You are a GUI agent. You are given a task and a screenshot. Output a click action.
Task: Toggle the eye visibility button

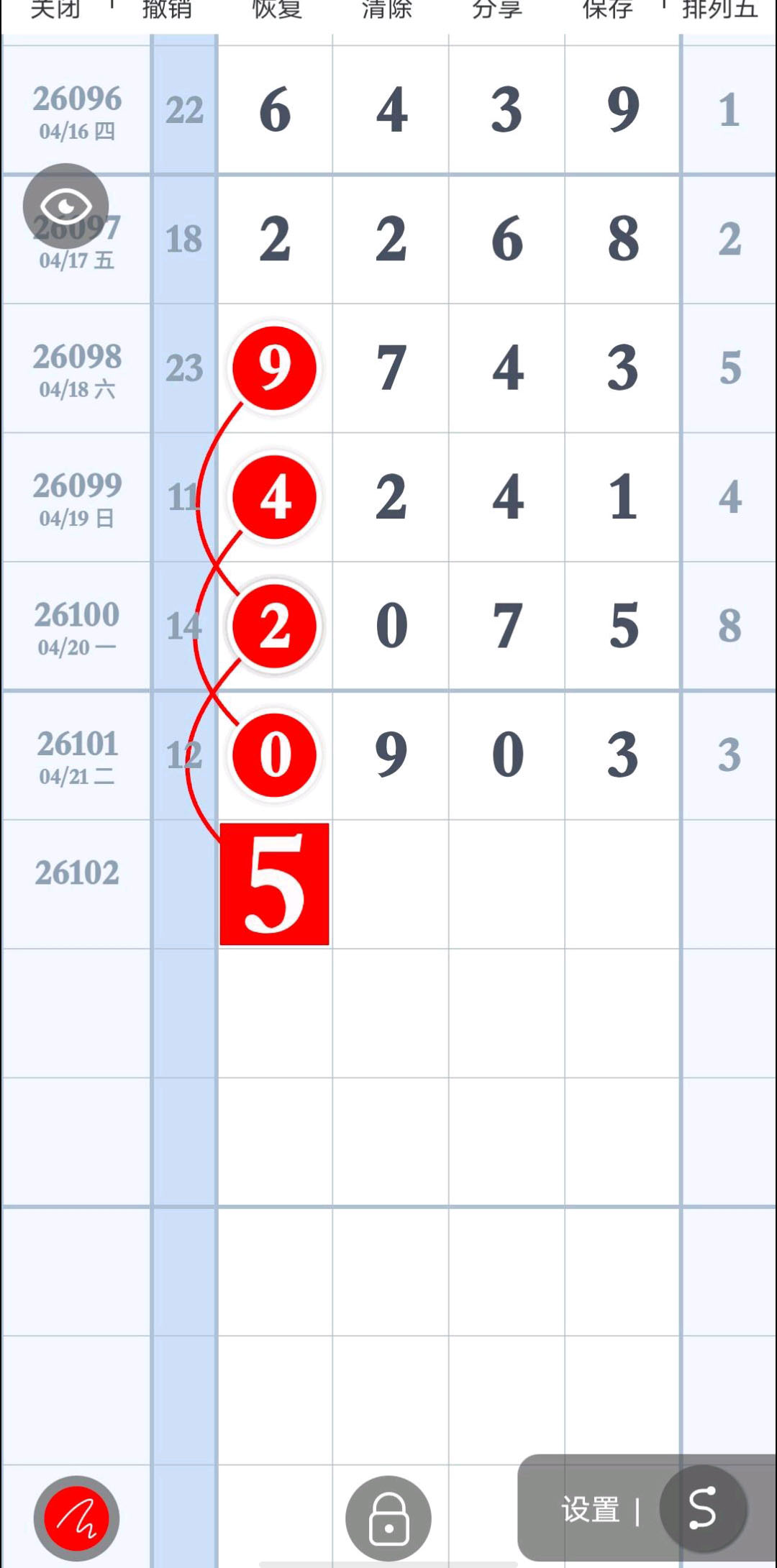click(x=65, y=206)
